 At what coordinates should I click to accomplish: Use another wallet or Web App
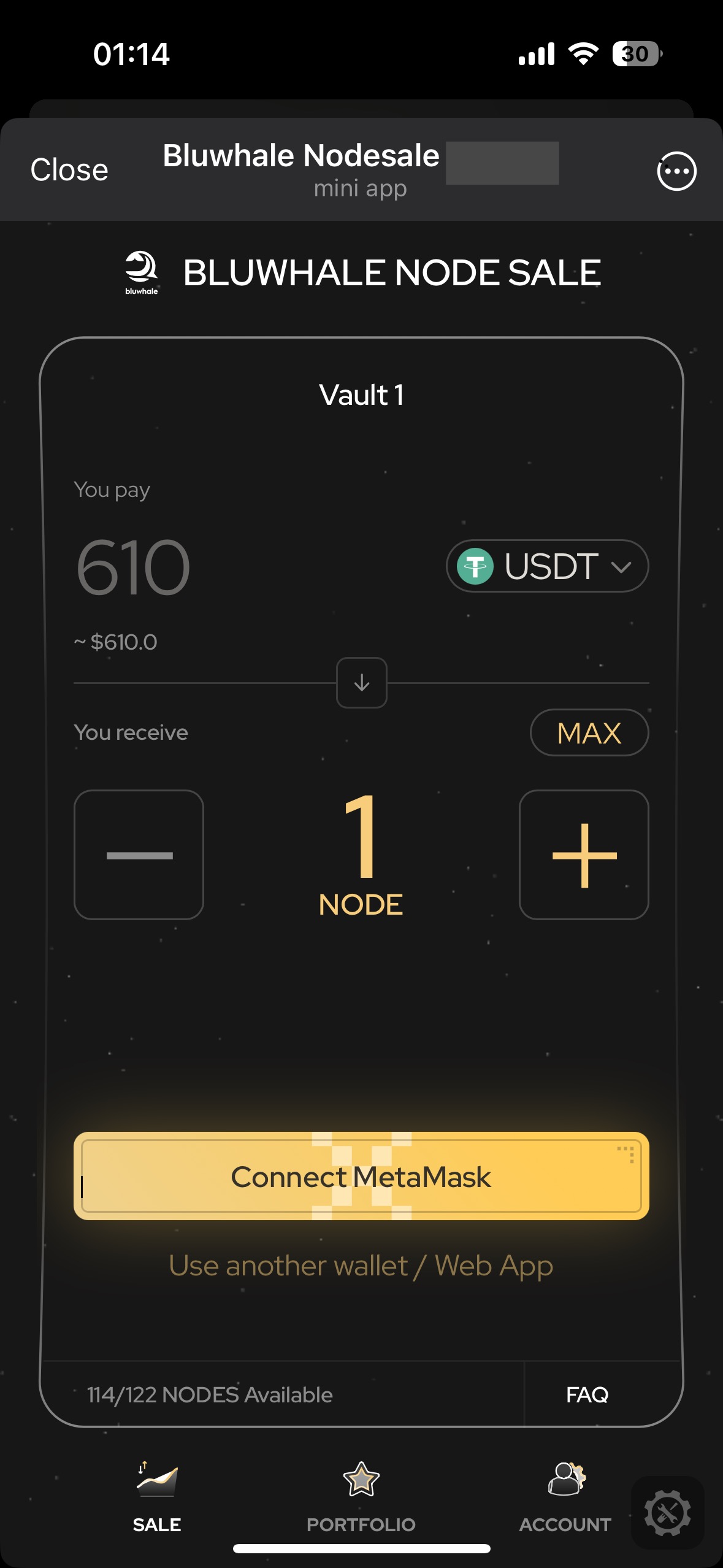(361, 1266)
